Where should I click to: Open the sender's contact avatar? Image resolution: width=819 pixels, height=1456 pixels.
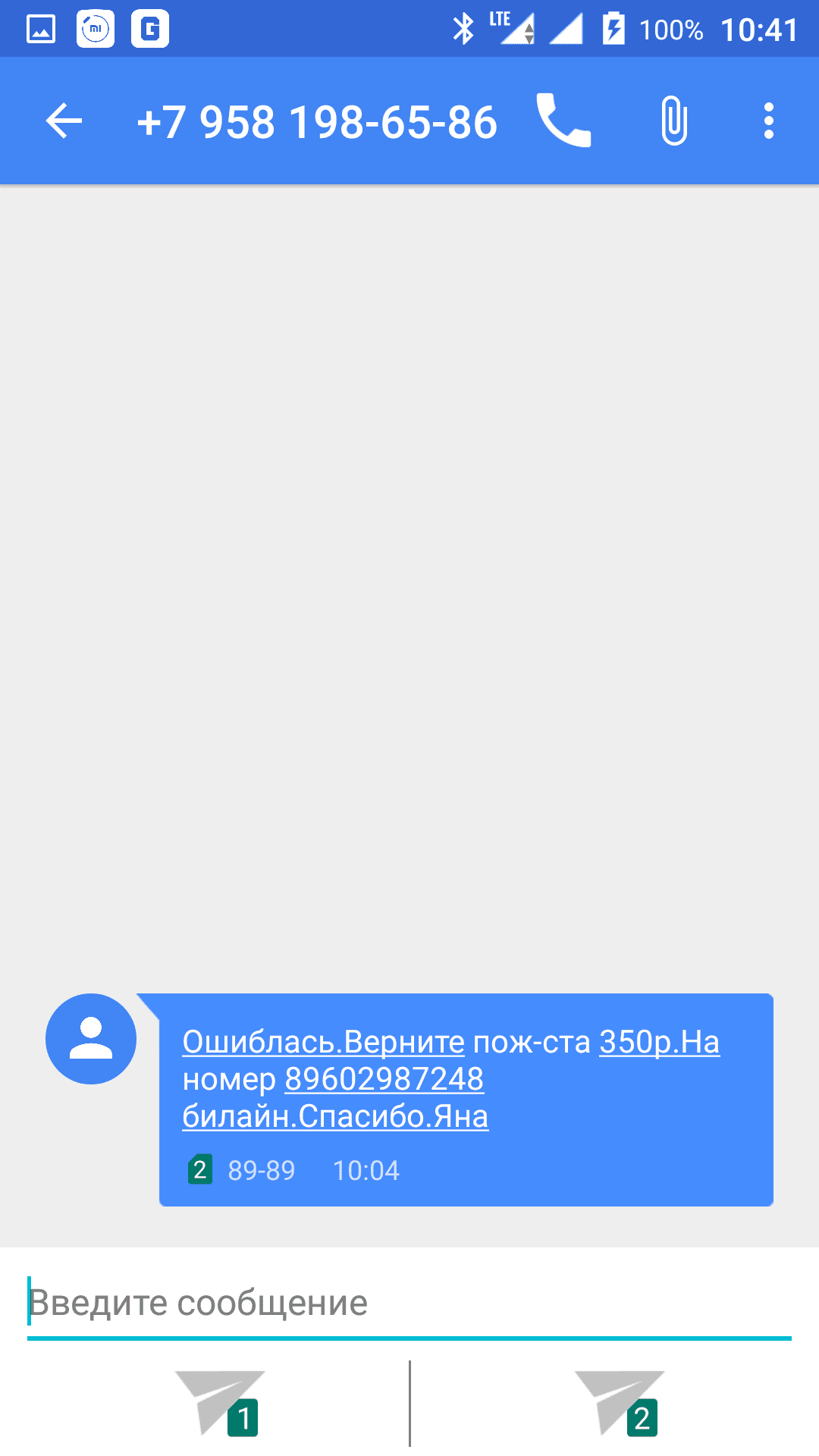[x=91, y=1039]
